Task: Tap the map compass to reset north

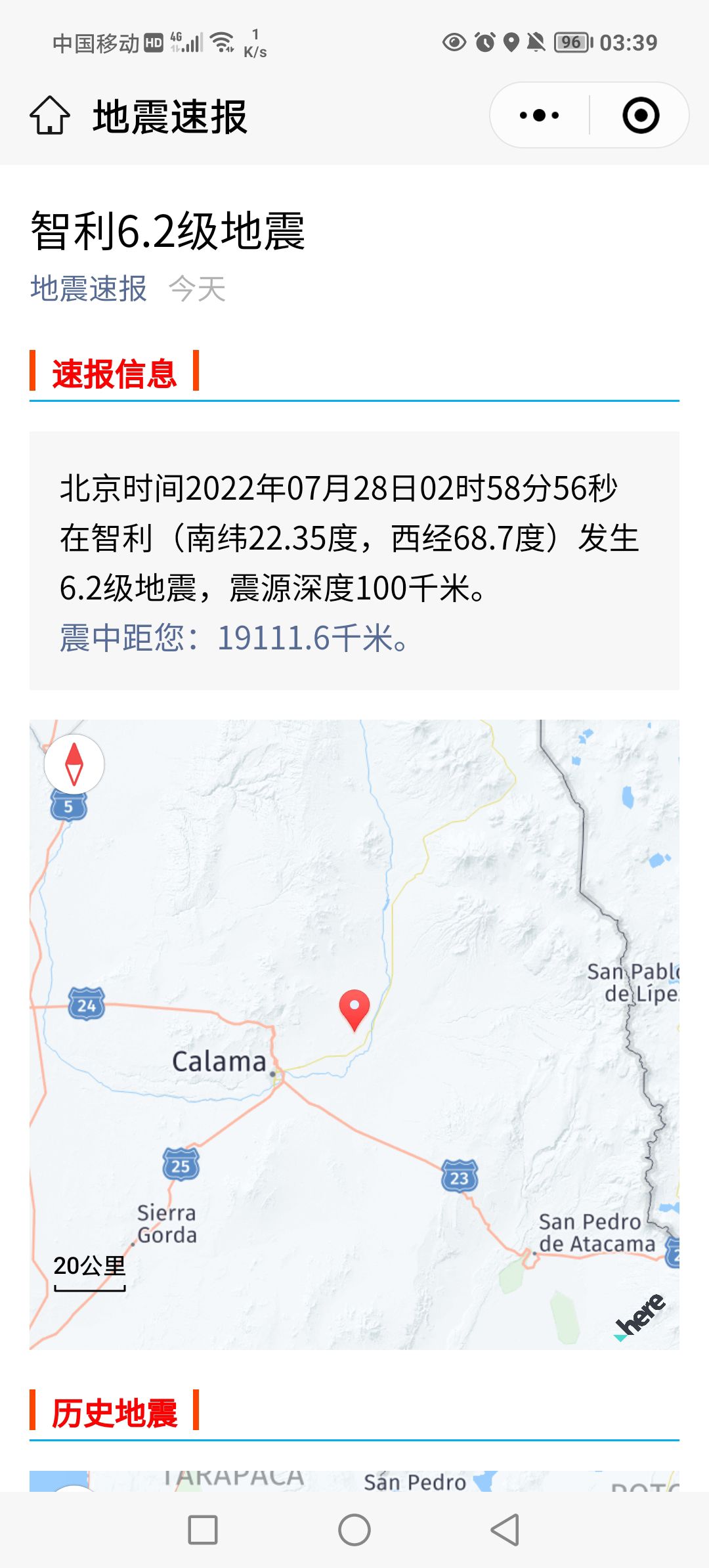Action: [x=74, y=764]
